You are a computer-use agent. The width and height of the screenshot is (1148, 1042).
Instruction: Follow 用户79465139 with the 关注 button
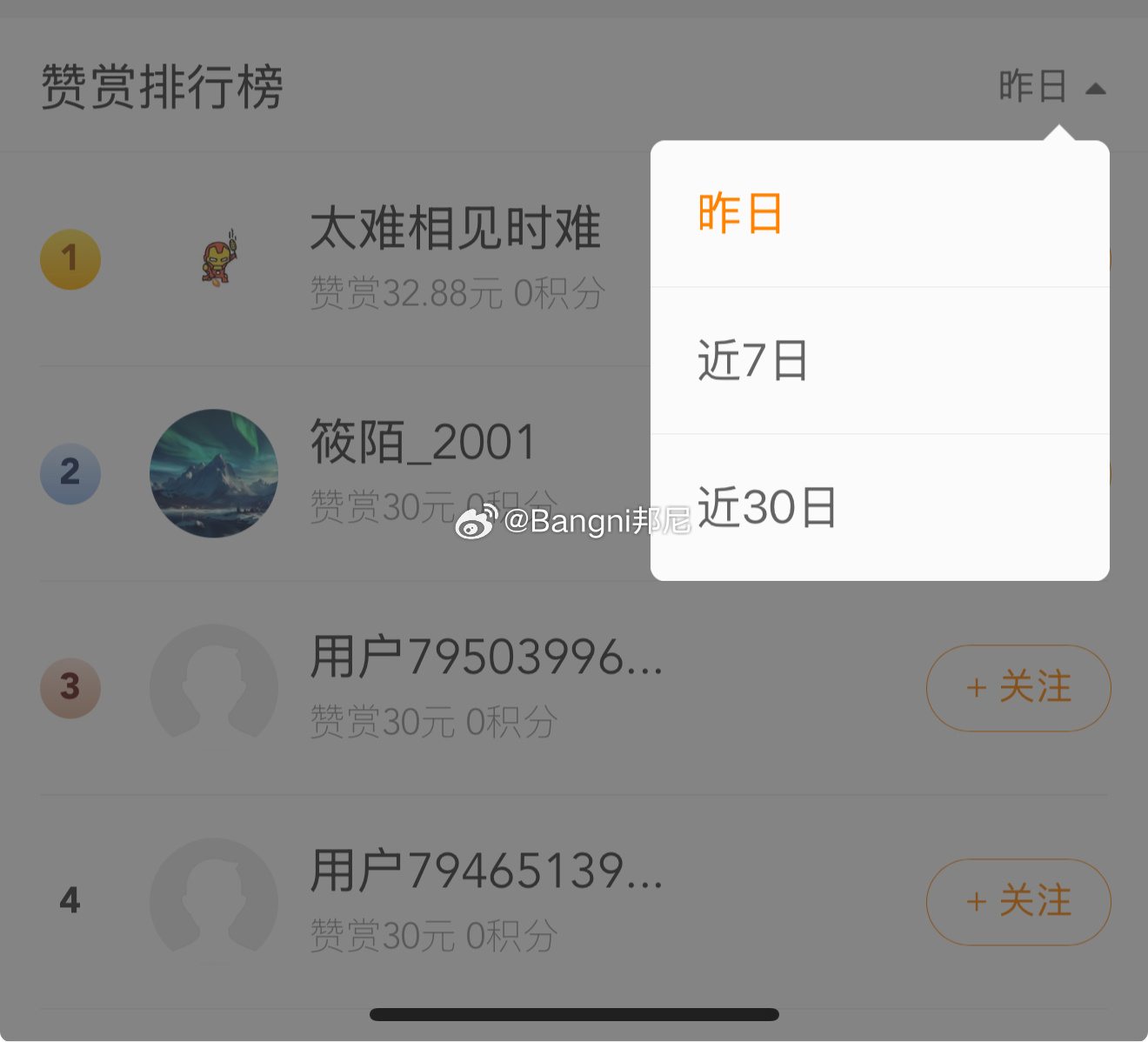[x=1018, y=902]
